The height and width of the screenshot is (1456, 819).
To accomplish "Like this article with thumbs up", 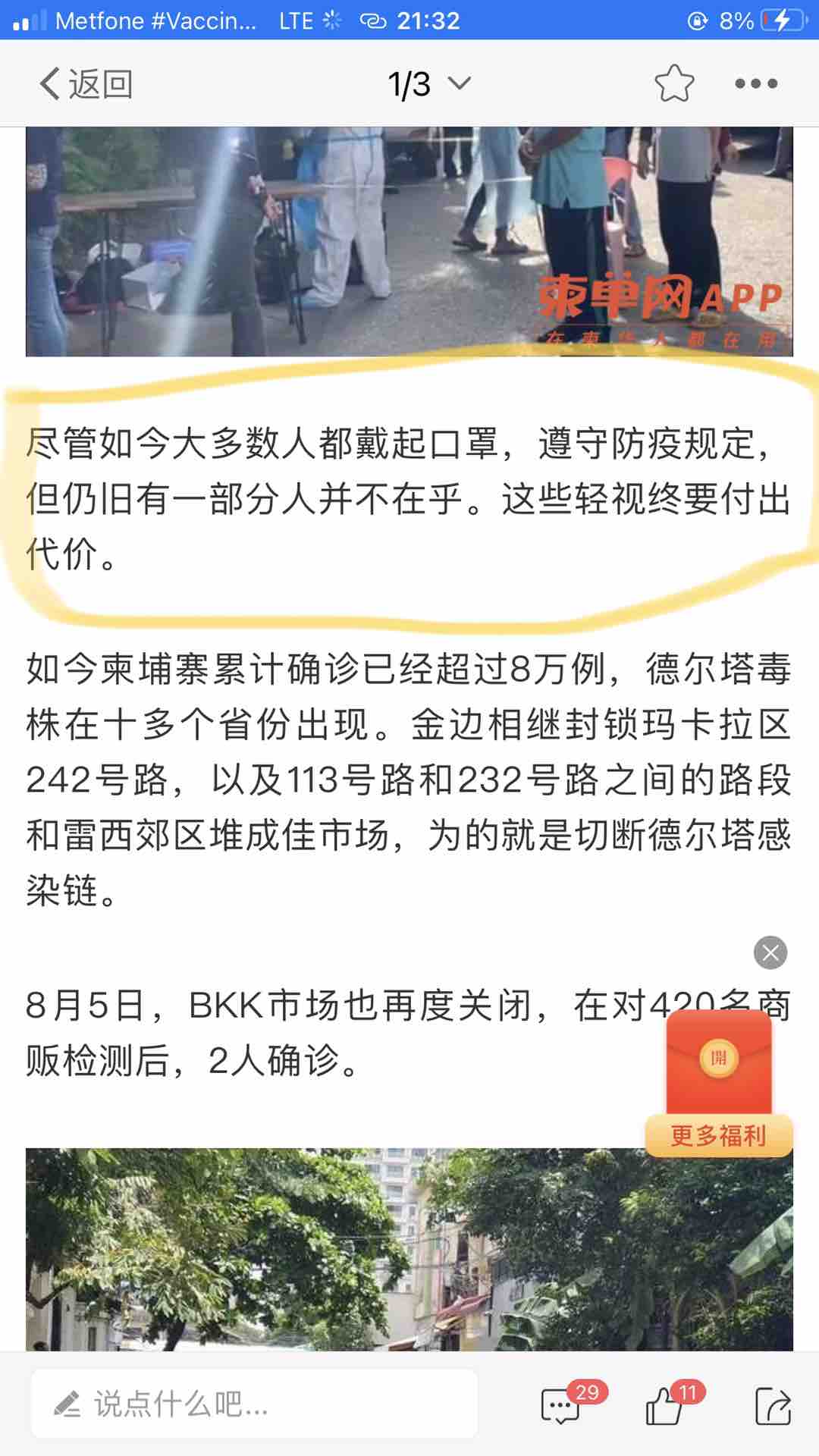I will [665, 1405].
